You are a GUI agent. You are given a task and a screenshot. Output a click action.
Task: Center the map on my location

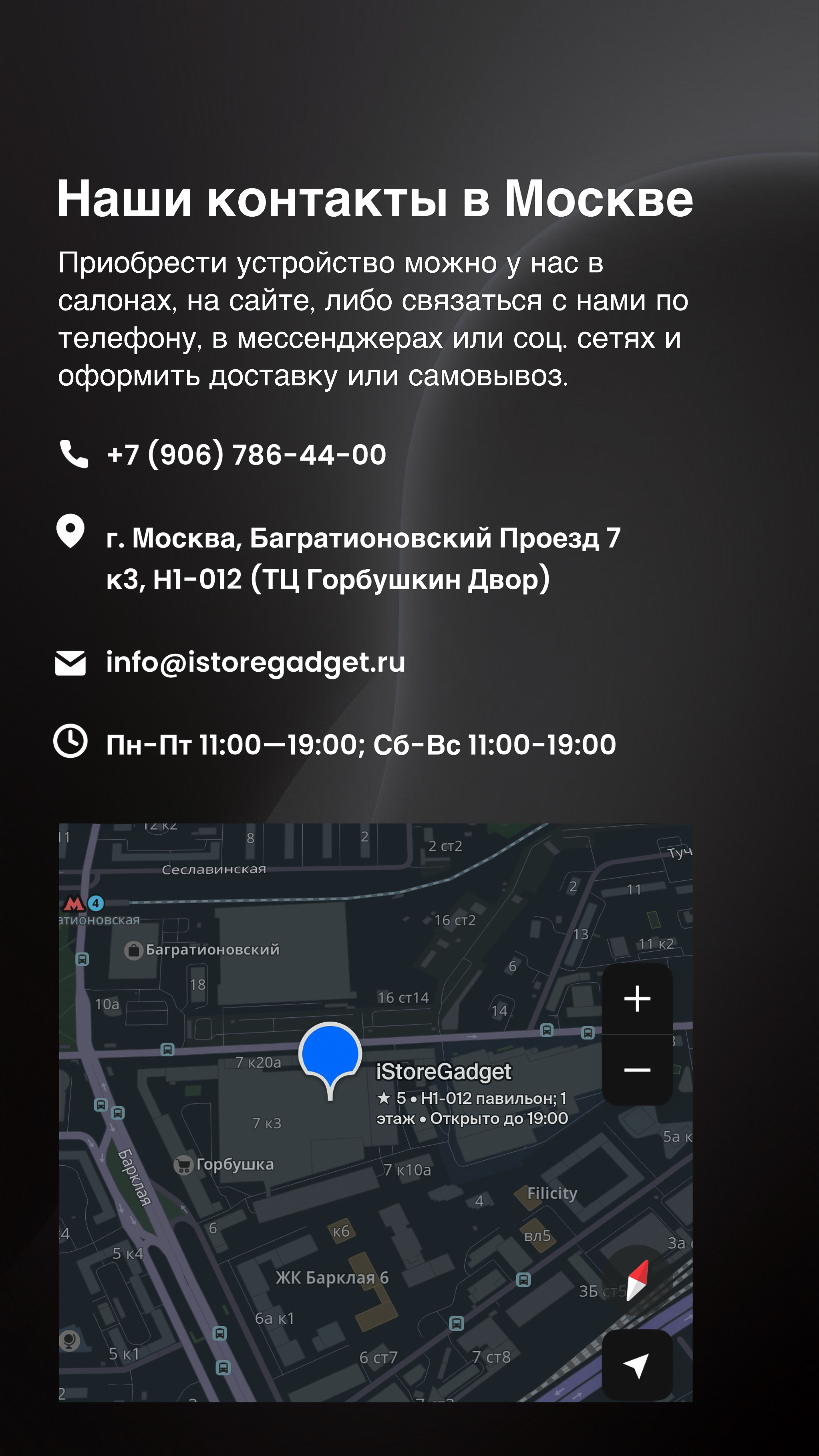tap(637, 1365)
